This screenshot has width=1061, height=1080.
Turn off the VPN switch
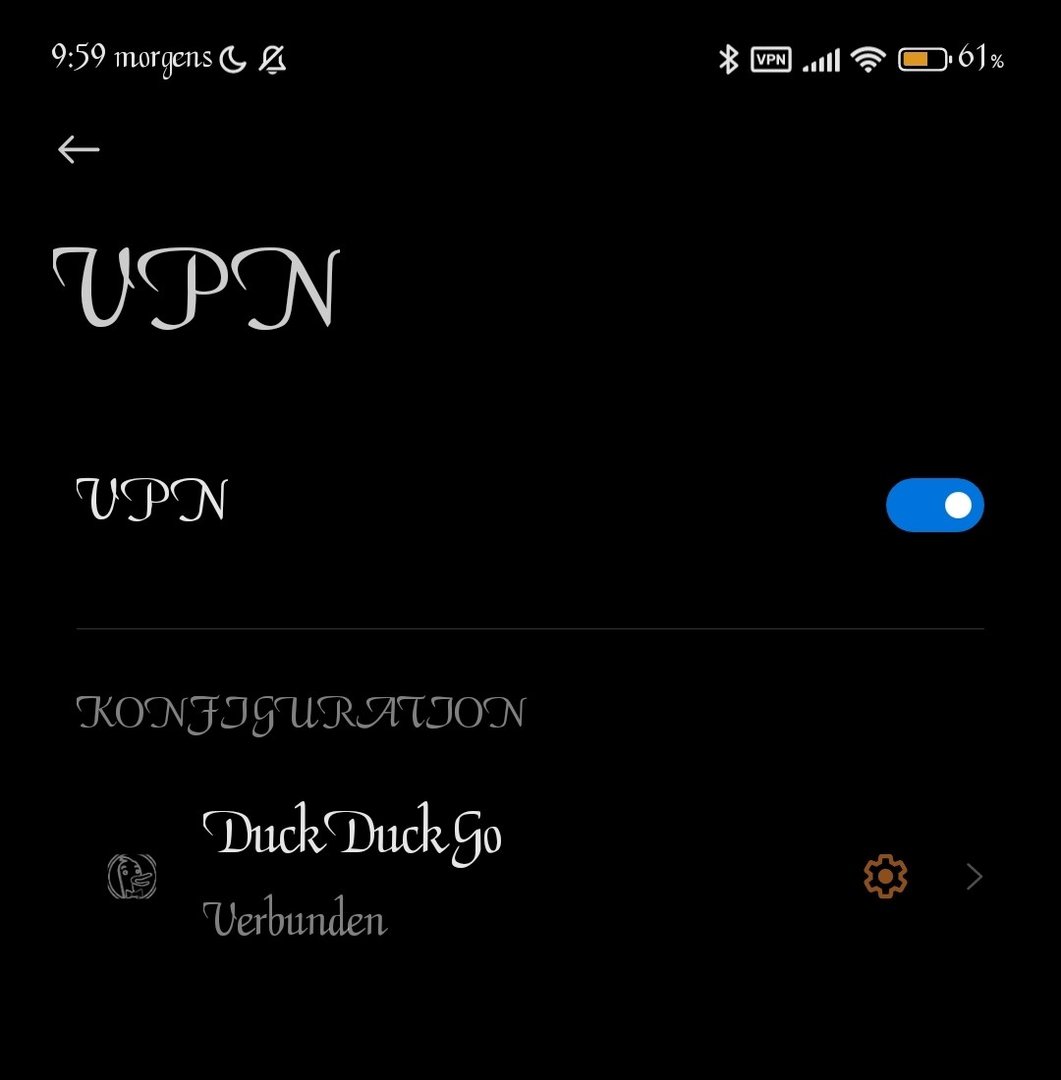pos(934,505)
